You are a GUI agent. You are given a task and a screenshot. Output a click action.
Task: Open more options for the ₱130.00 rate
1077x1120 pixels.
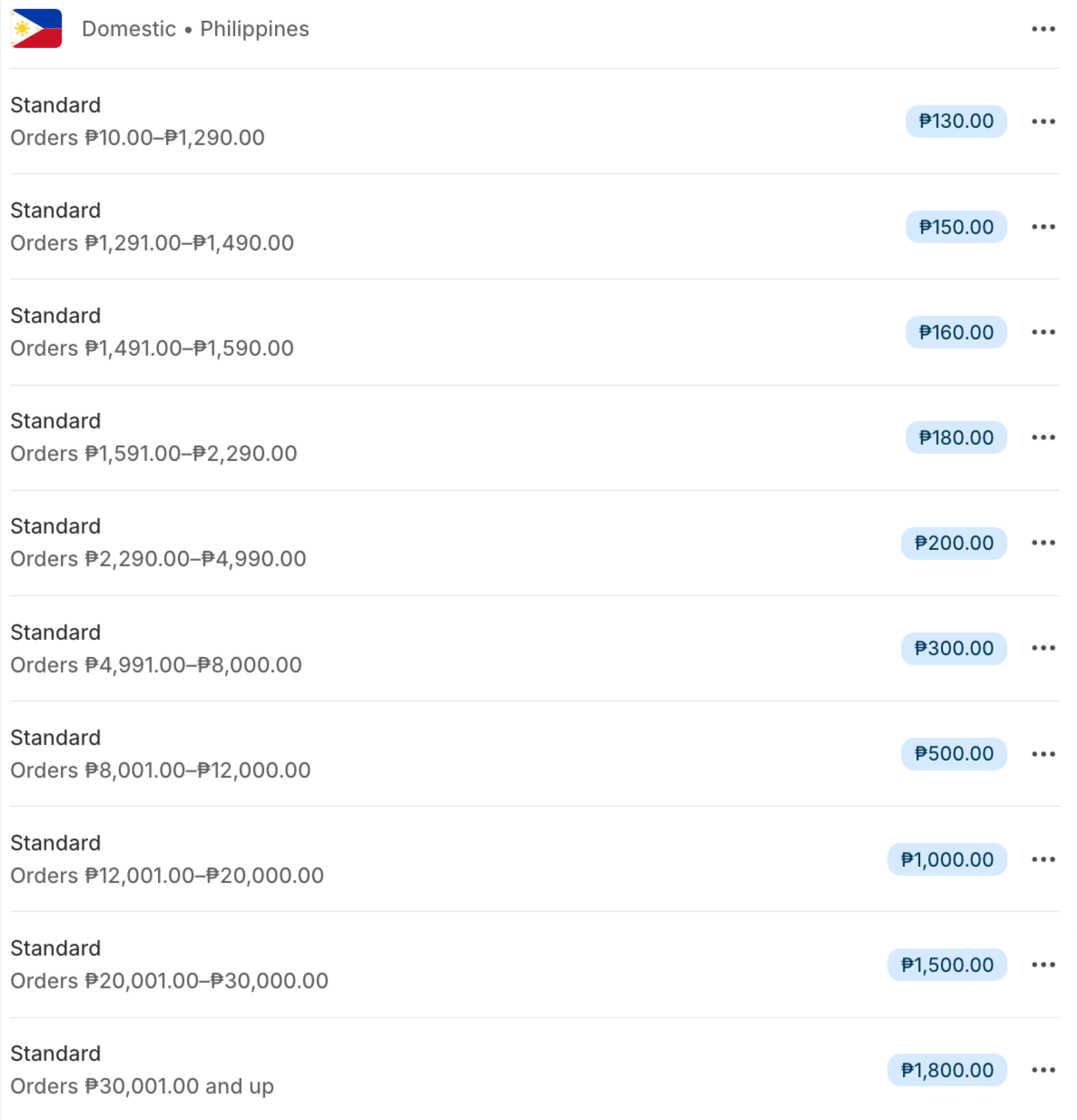point(1043,122)
